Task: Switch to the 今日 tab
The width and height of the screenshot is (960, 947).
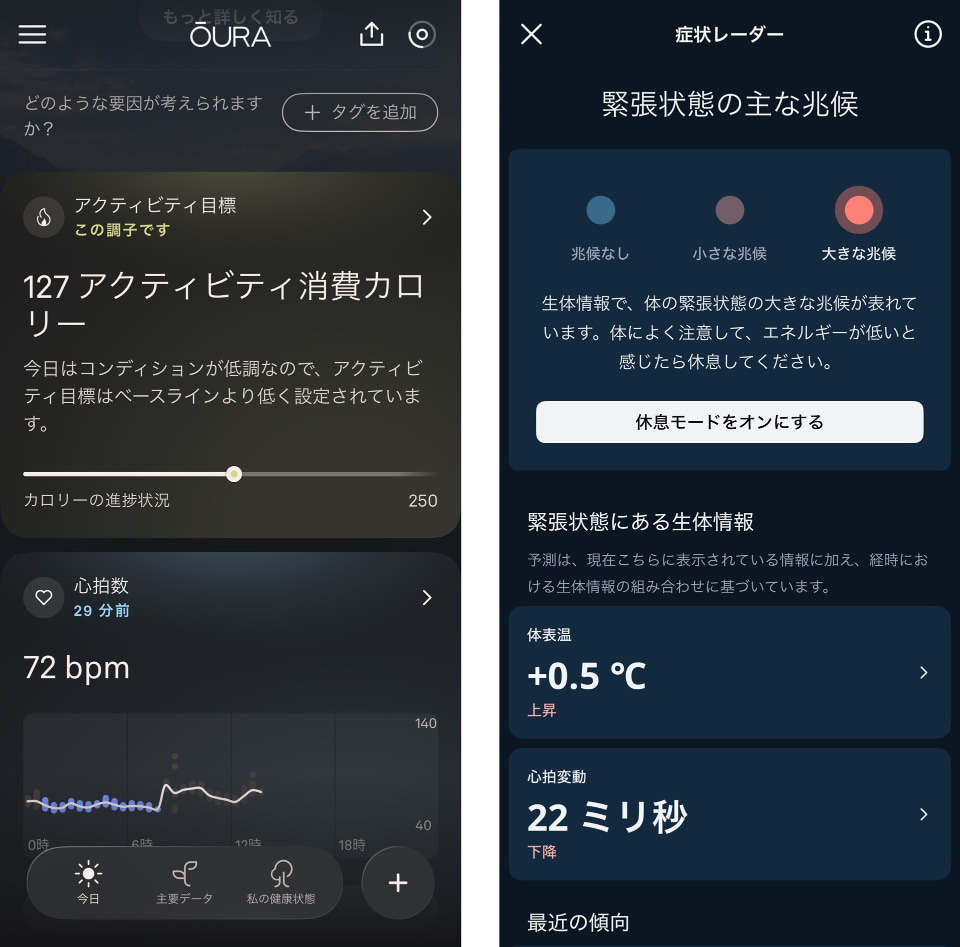Action: click(x=88, y=883)
